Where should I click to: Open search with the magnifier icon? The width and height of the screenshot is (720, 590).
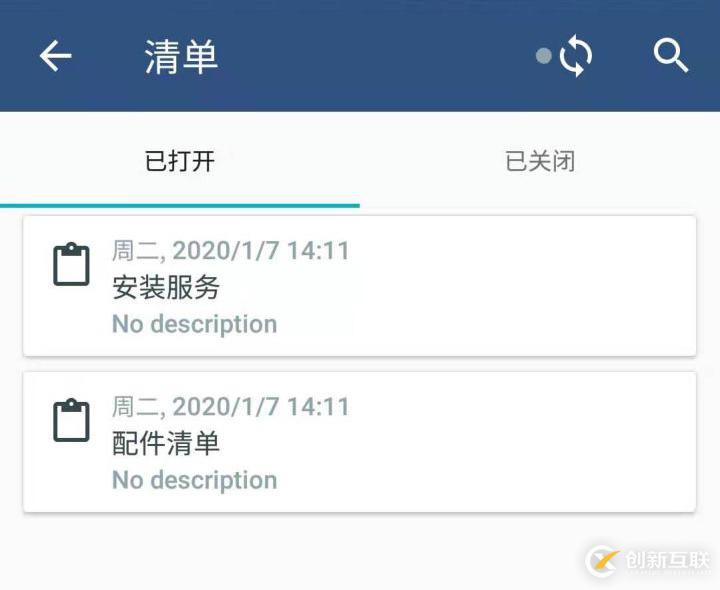coord(671,56)
